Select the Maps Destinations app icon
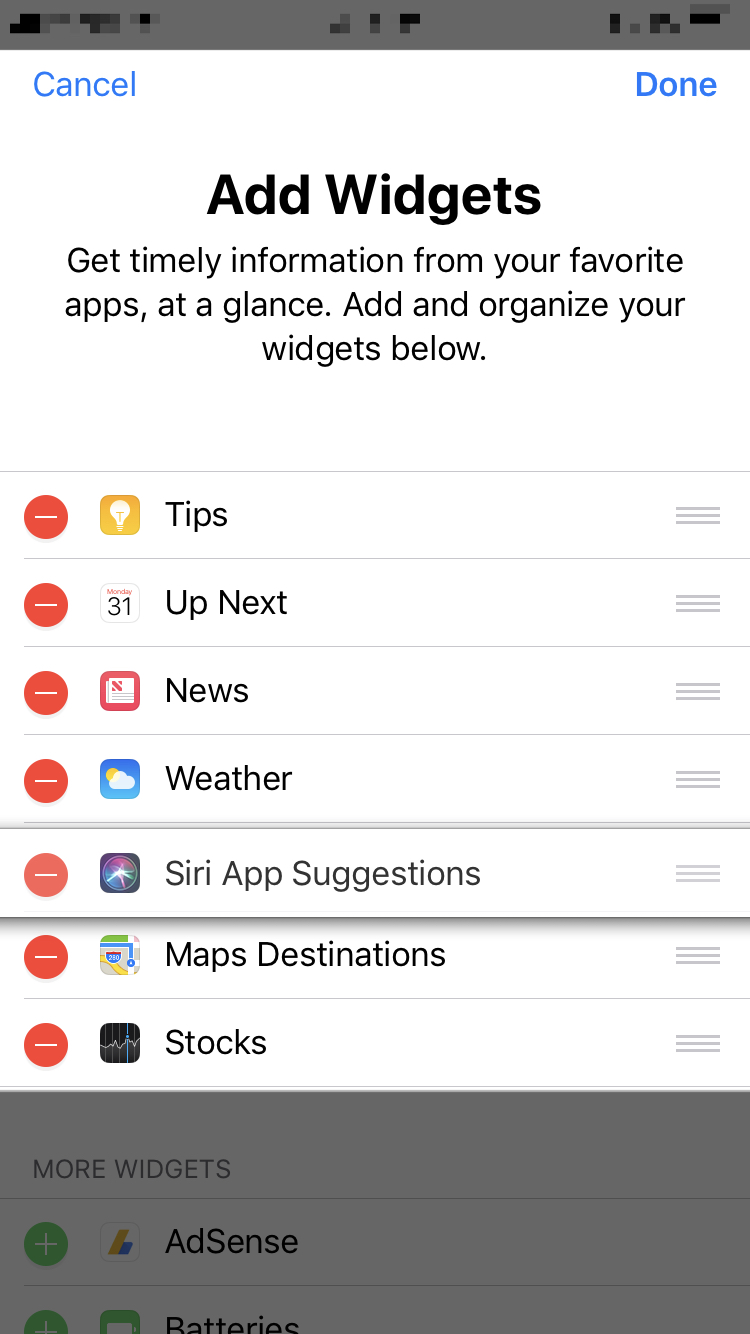This screenshot has width=750, height=1334. (x=120, y=955)
